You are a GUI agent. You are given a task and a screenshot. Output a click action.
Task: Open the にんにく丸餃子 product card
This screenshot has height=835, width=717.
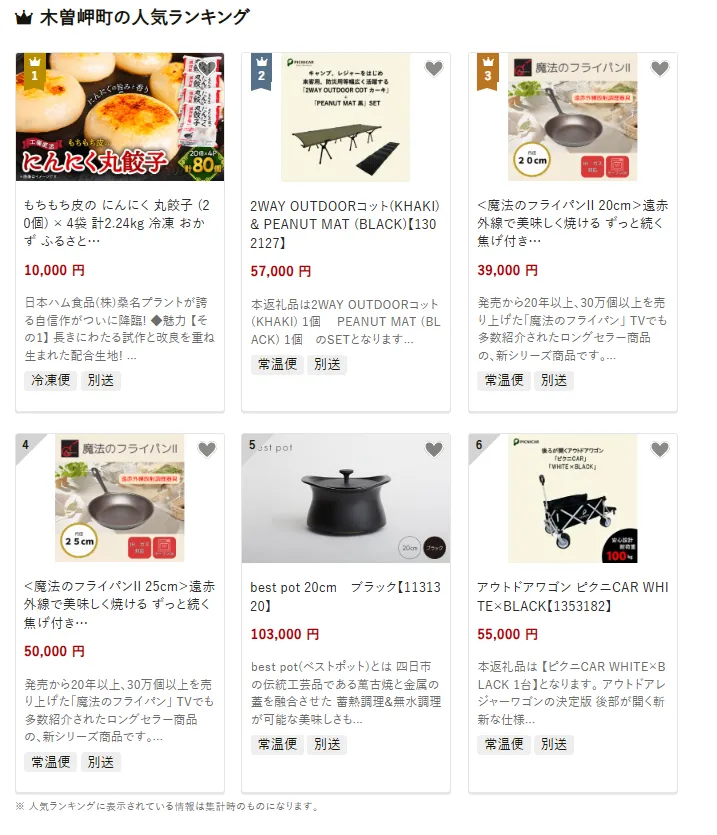119,223
